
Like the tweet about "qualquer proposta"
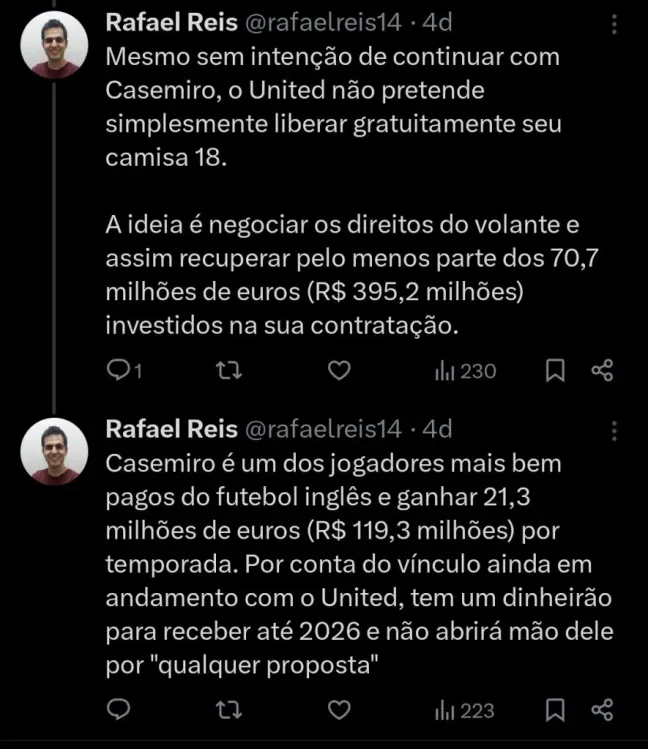pyautogui.click(x=339, y=710)
